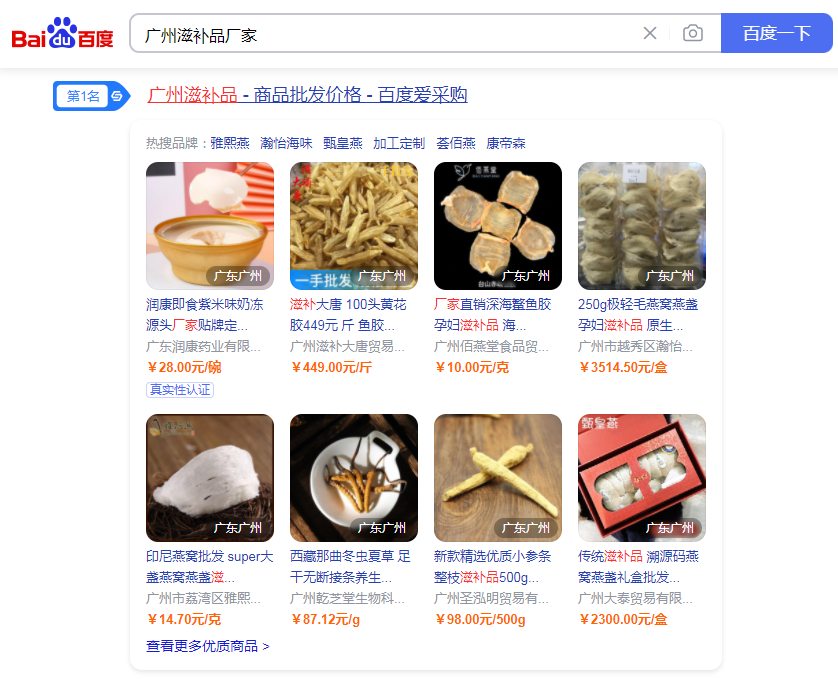Open the 西藏那曲冬虫夏草 product card
The height and width of the screenshot is (682, 838).
pyautogui.click(x=354, y=478)
